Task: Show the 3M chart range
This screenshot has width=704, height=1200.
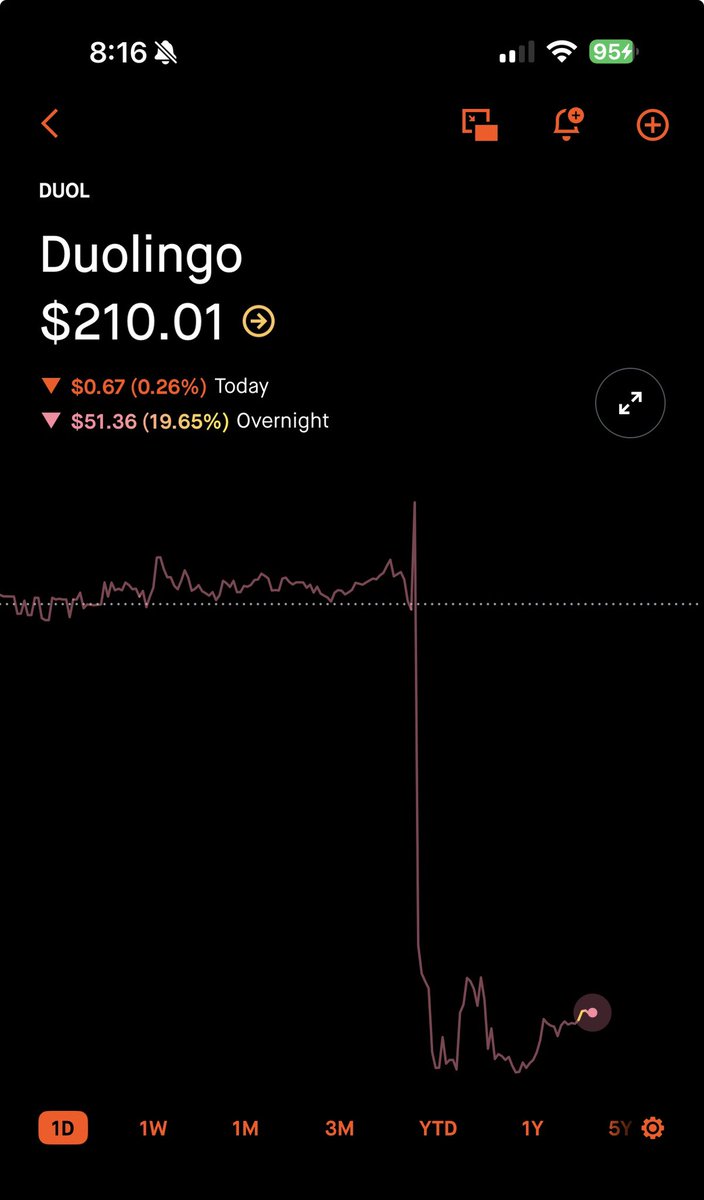Action: pyautogui.click(x=340, y=1128)
